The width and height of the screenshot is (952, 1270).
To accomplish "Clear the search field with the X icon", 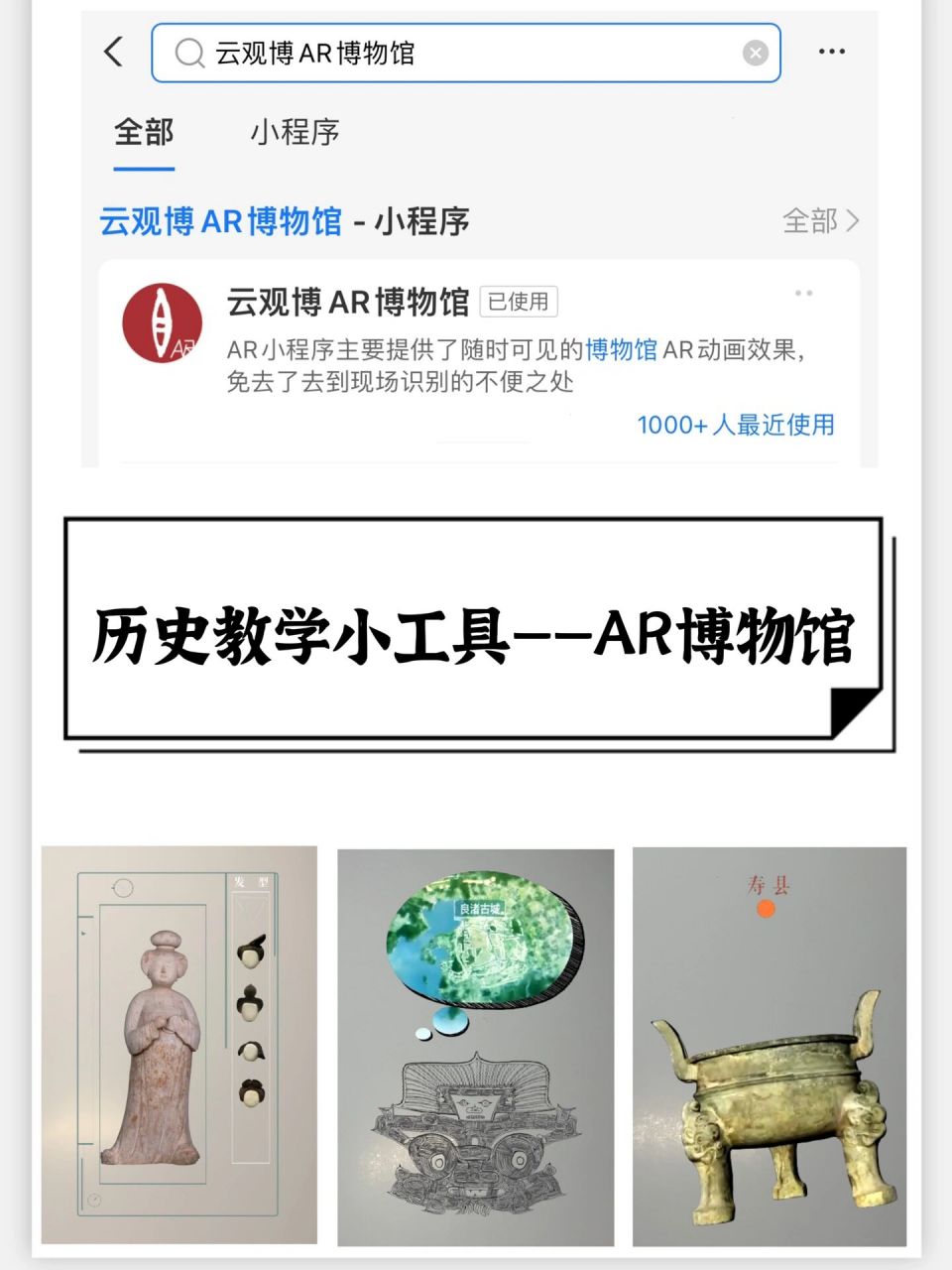I will (755, 52).
